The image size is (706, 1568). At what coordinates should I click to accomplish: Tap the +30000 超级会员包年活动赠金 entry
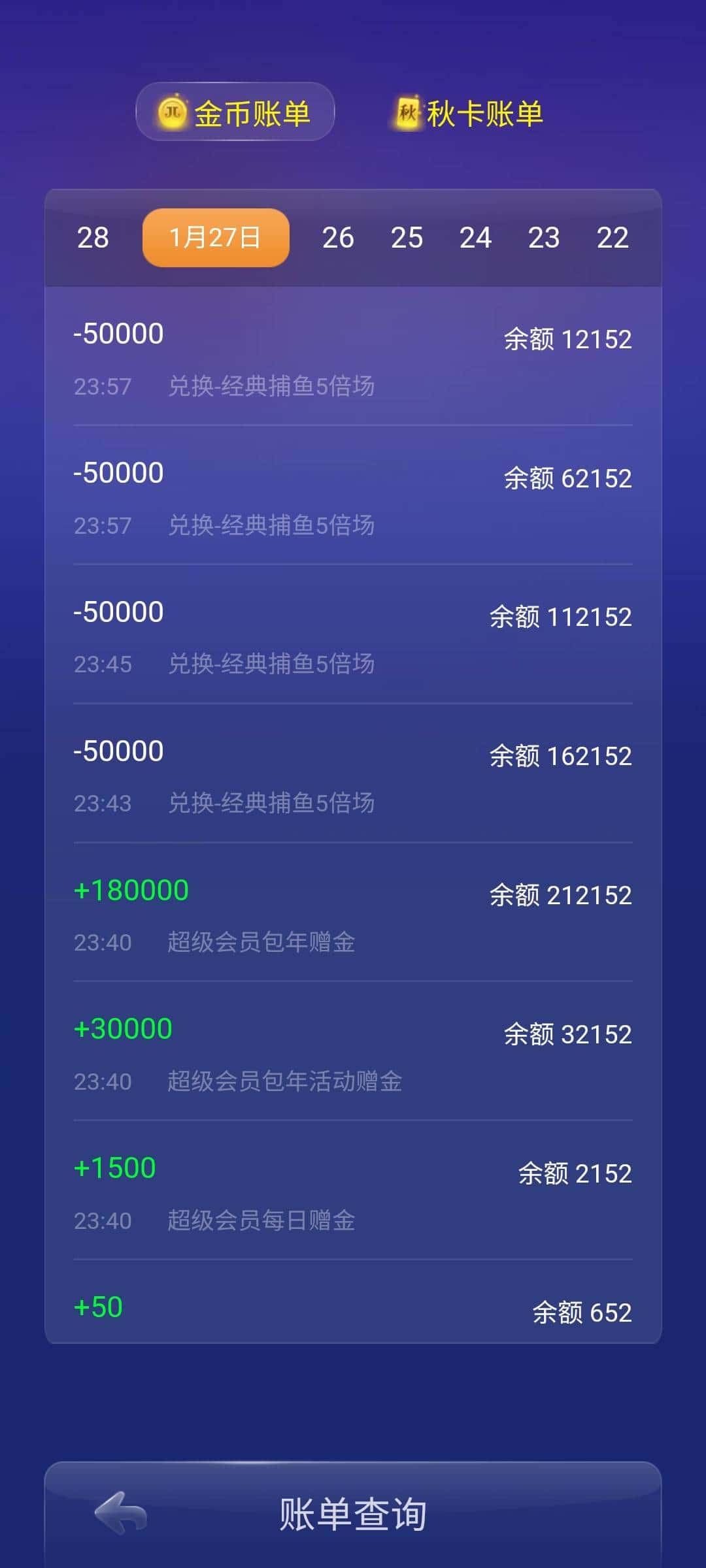pyautogui.click(x=353, y=1054)
